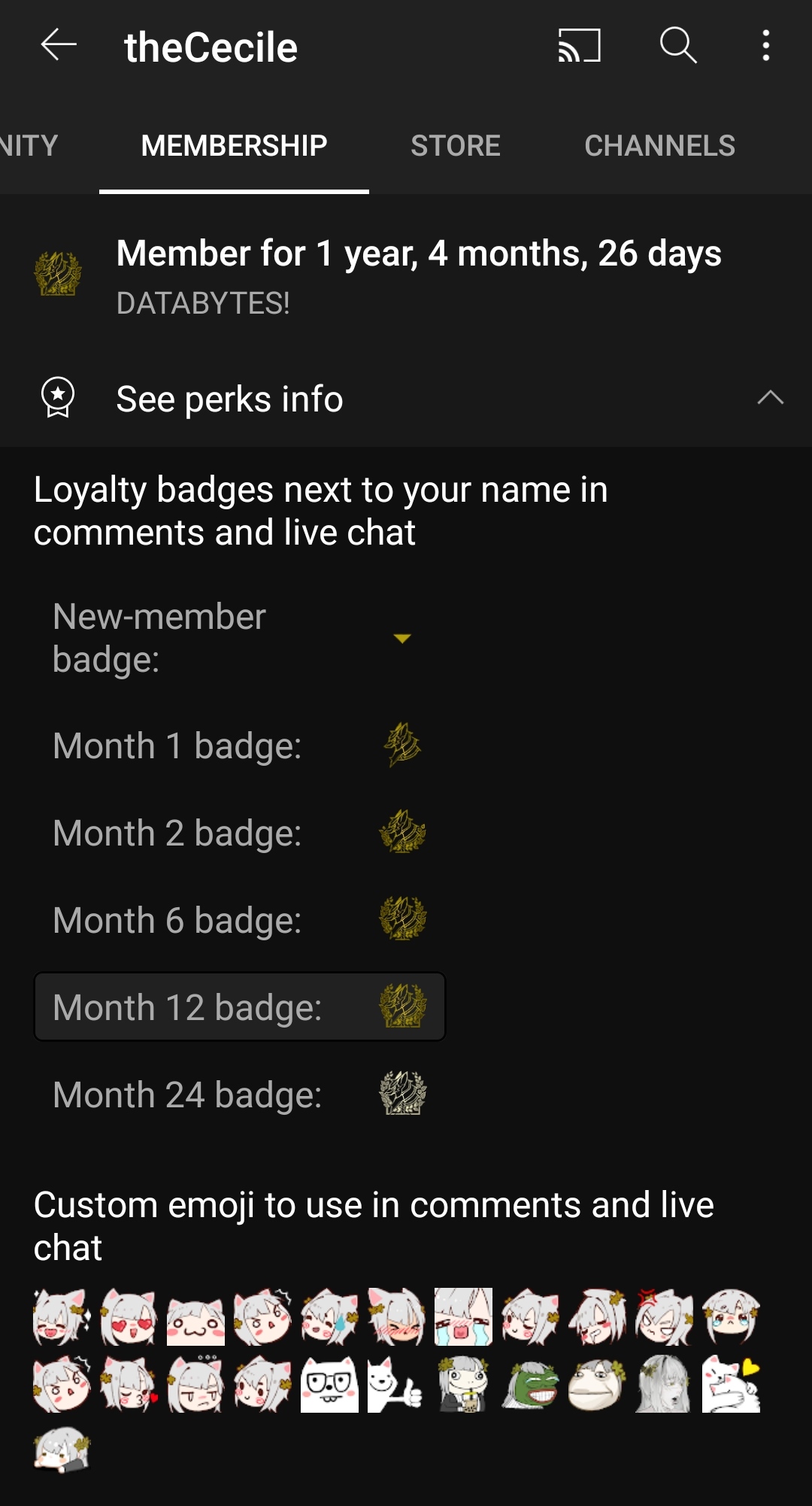Collapse the See perks info section
The image size is (812, 1506).
click(x=770, y=398)
